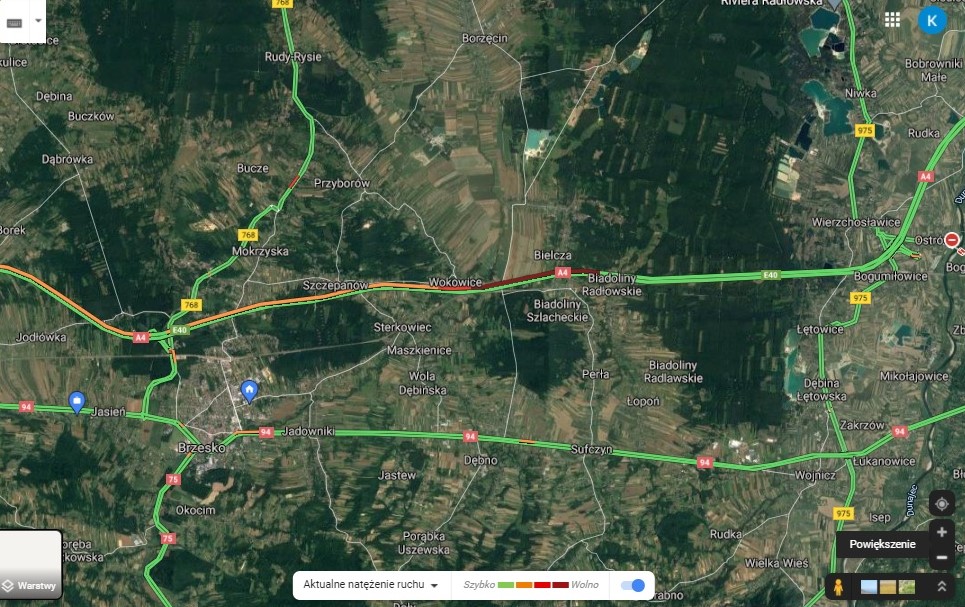965x607 pixels.
Task: Expand the imagery strip with double chevron
Action: point(941,586)
